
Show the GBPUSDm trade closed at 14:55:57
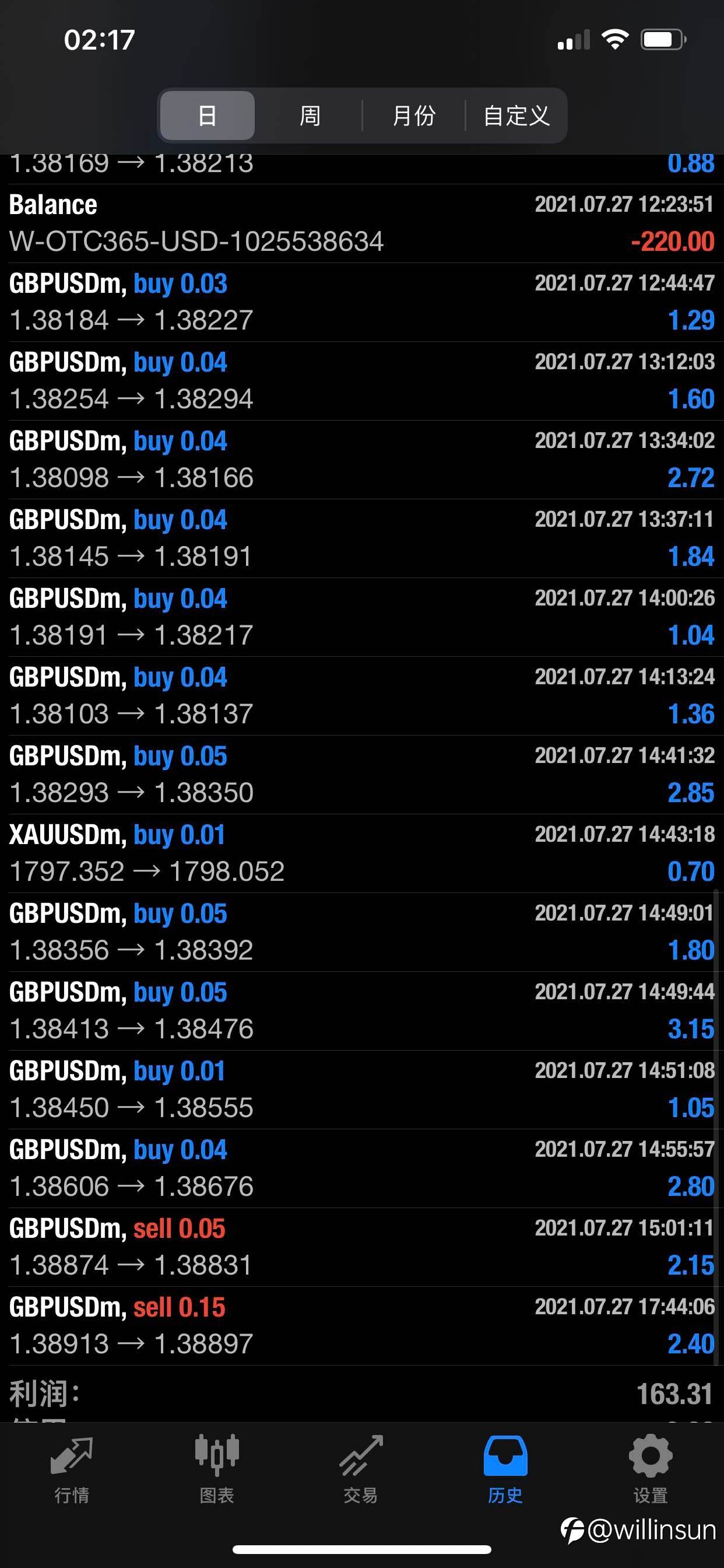coord(361,1168)
